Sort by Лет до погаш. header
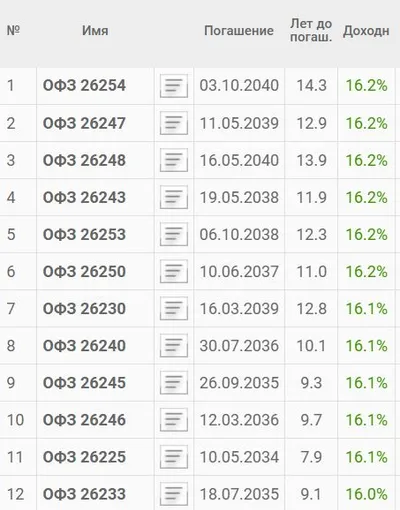The width and height of the screenshot is (400, 510). [311, 30]
